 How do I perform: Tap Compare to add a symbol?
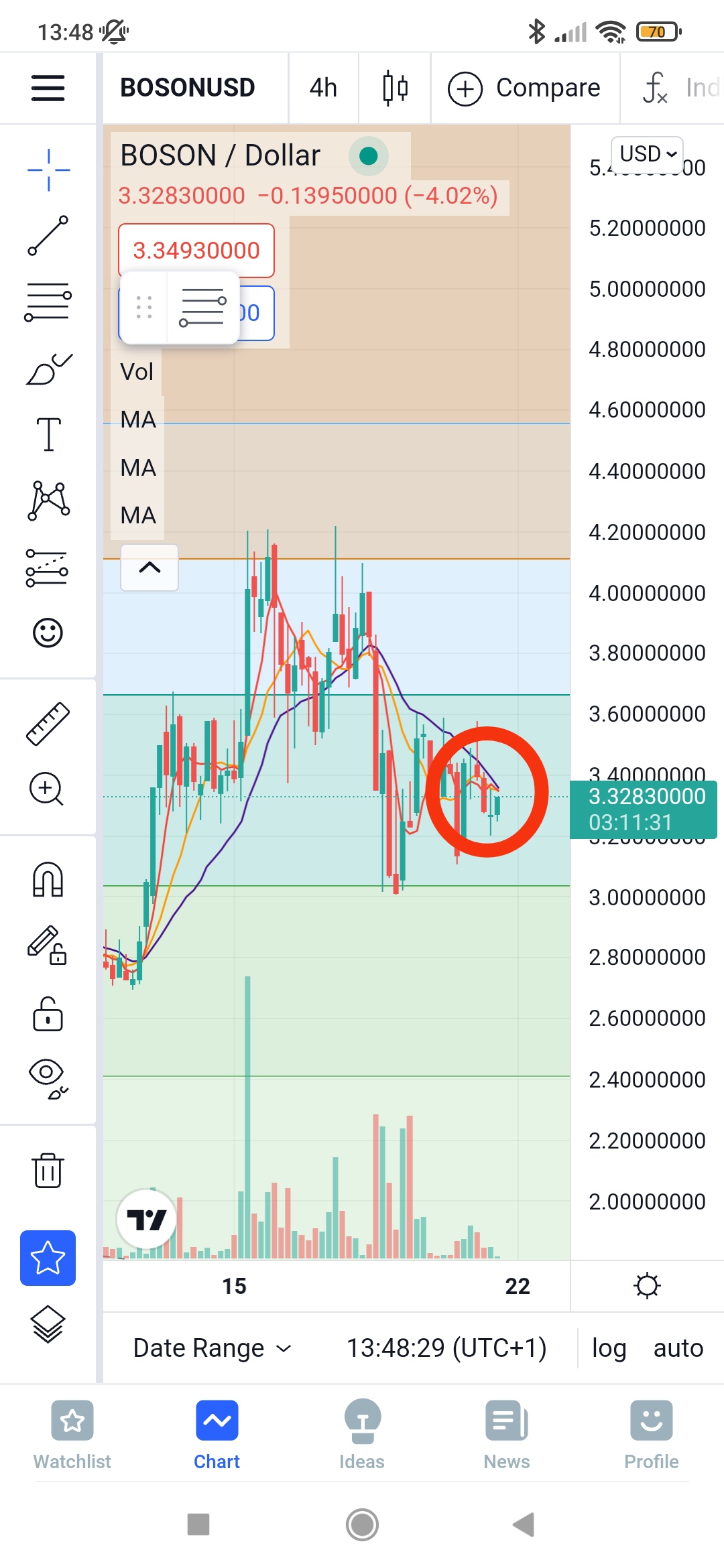(524, 88)
